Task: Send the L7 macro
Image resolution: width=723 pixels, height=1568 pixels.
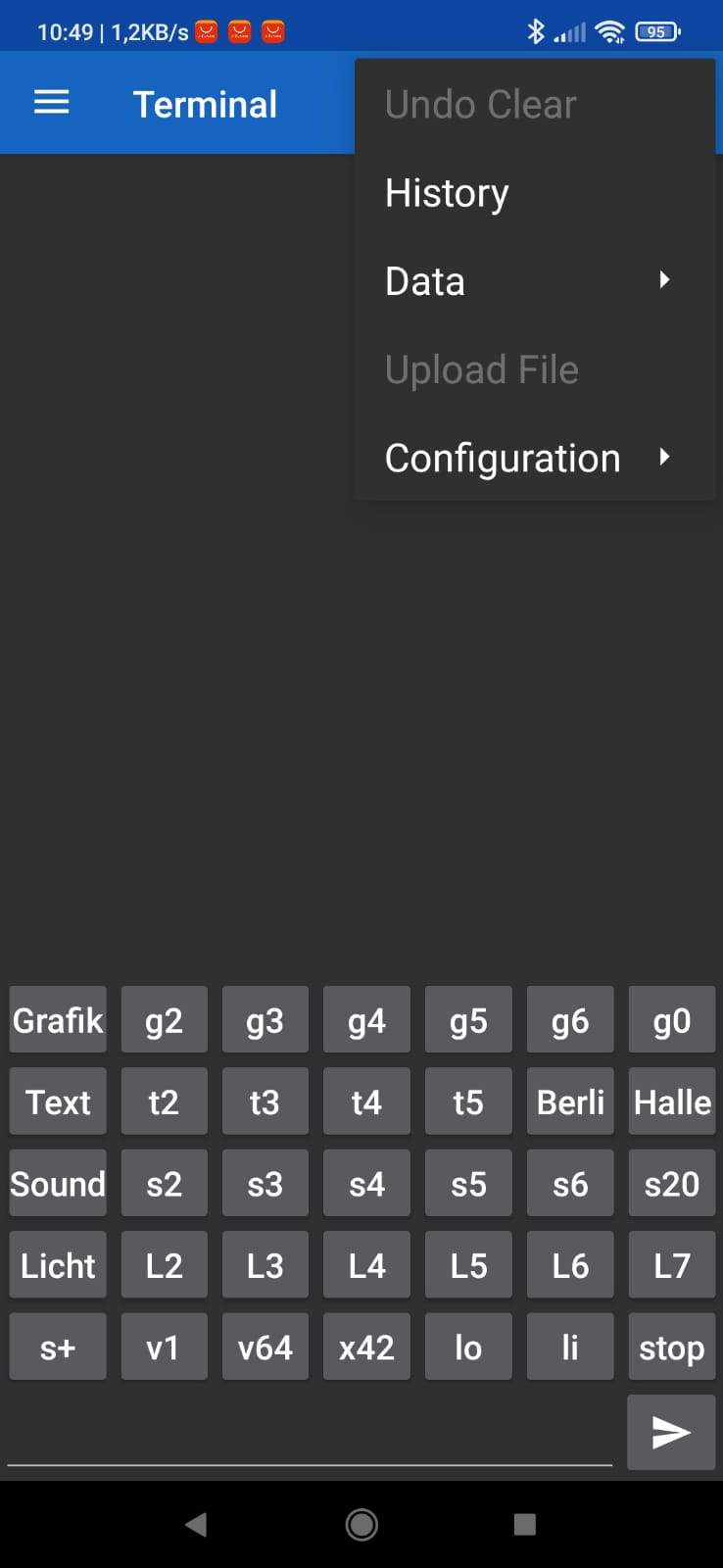Action: coord(671,1265)
